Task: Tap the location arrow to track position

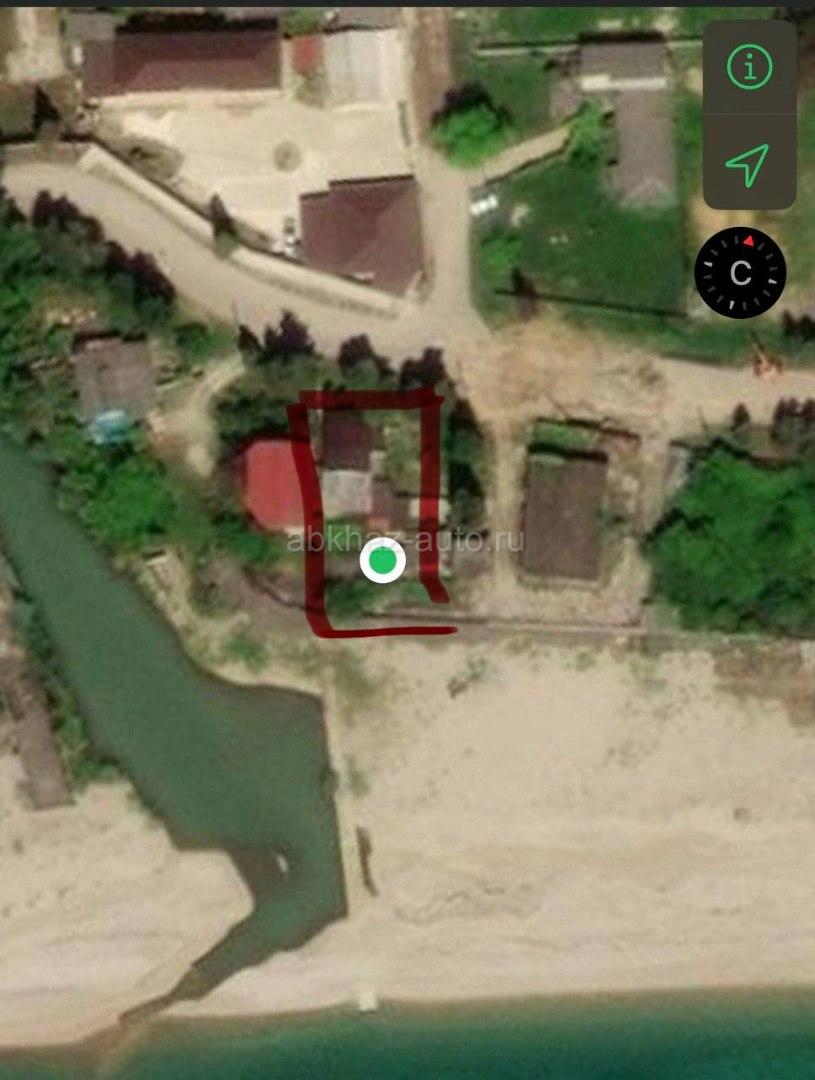Action: pyautogui.click(x=748, y=163)
